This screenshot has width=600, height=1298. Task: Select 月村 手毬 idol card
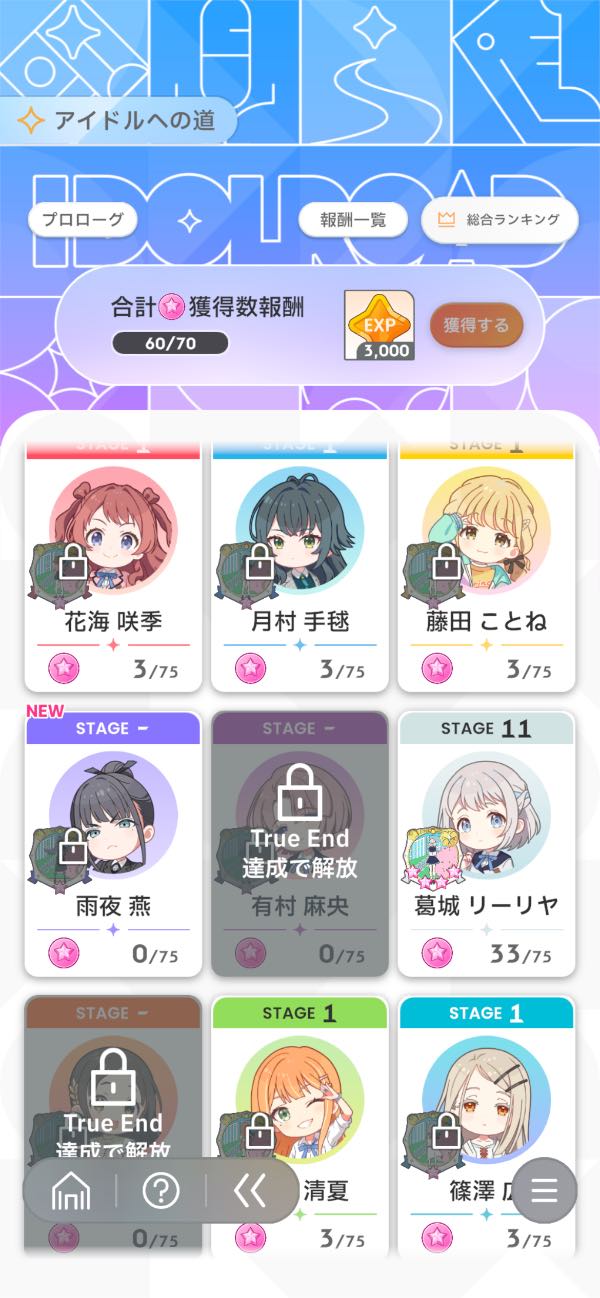point(300,565)
